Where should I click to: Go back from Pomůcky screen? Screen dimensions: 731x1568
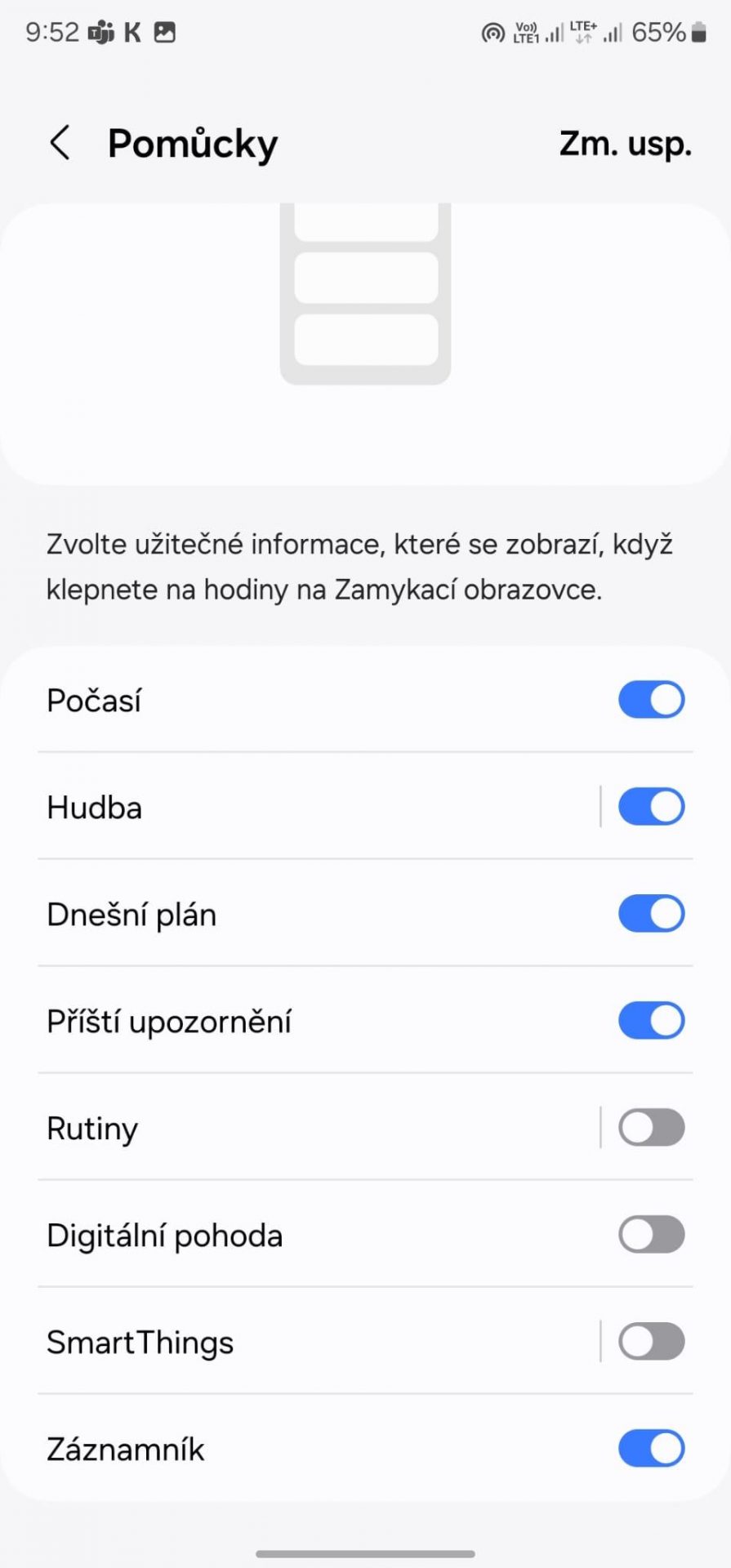[60, 144]
